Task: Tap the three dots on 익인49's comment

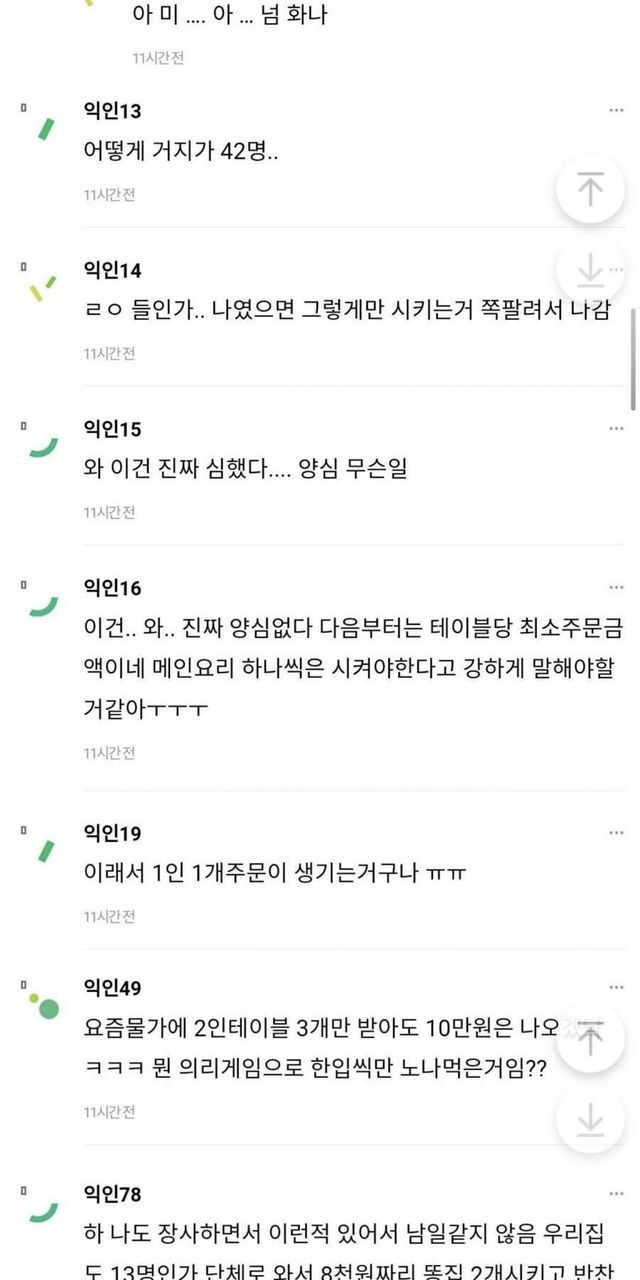Action: pyautogui.click(x=616, y=986)
